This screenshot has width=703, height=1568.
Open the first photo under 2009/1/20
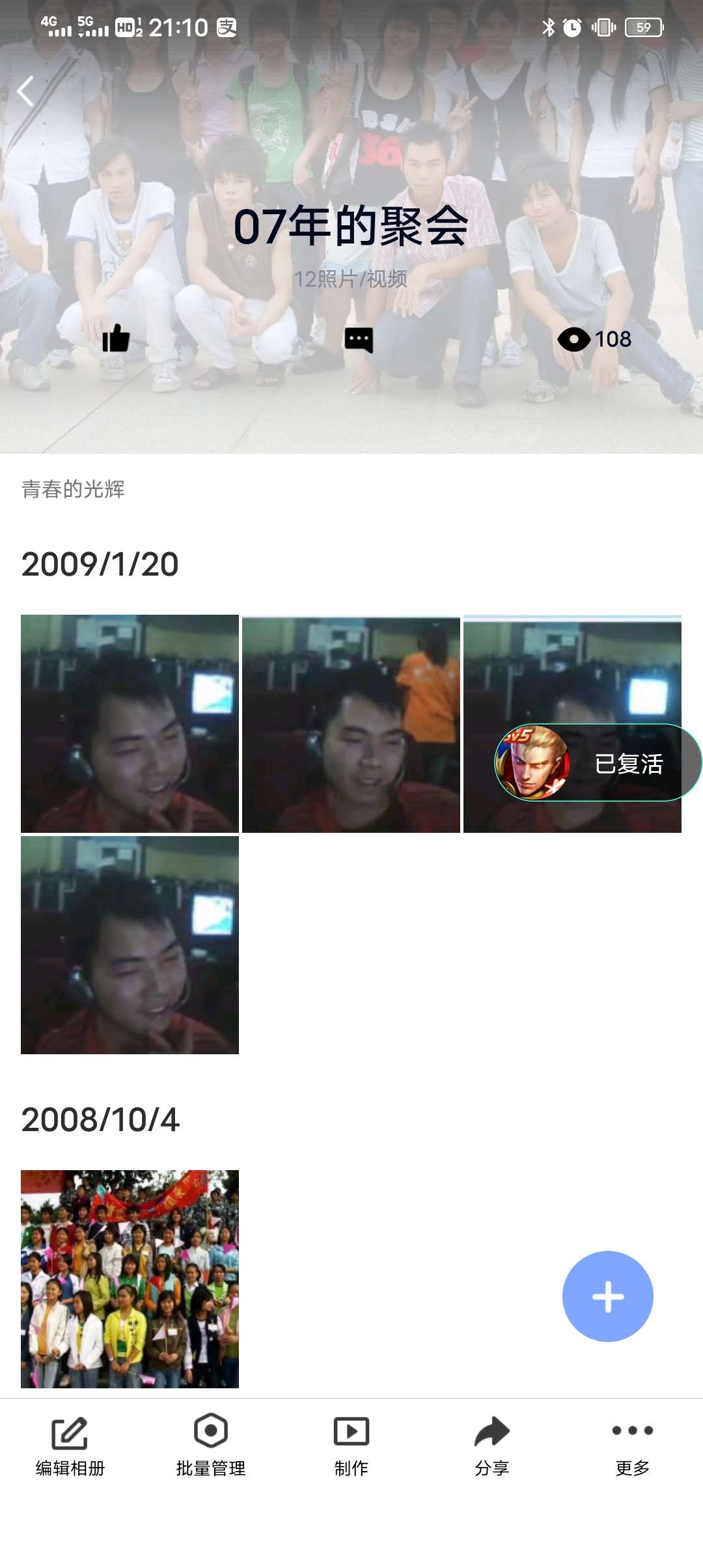pyautogui.click(x=130, y=723)
